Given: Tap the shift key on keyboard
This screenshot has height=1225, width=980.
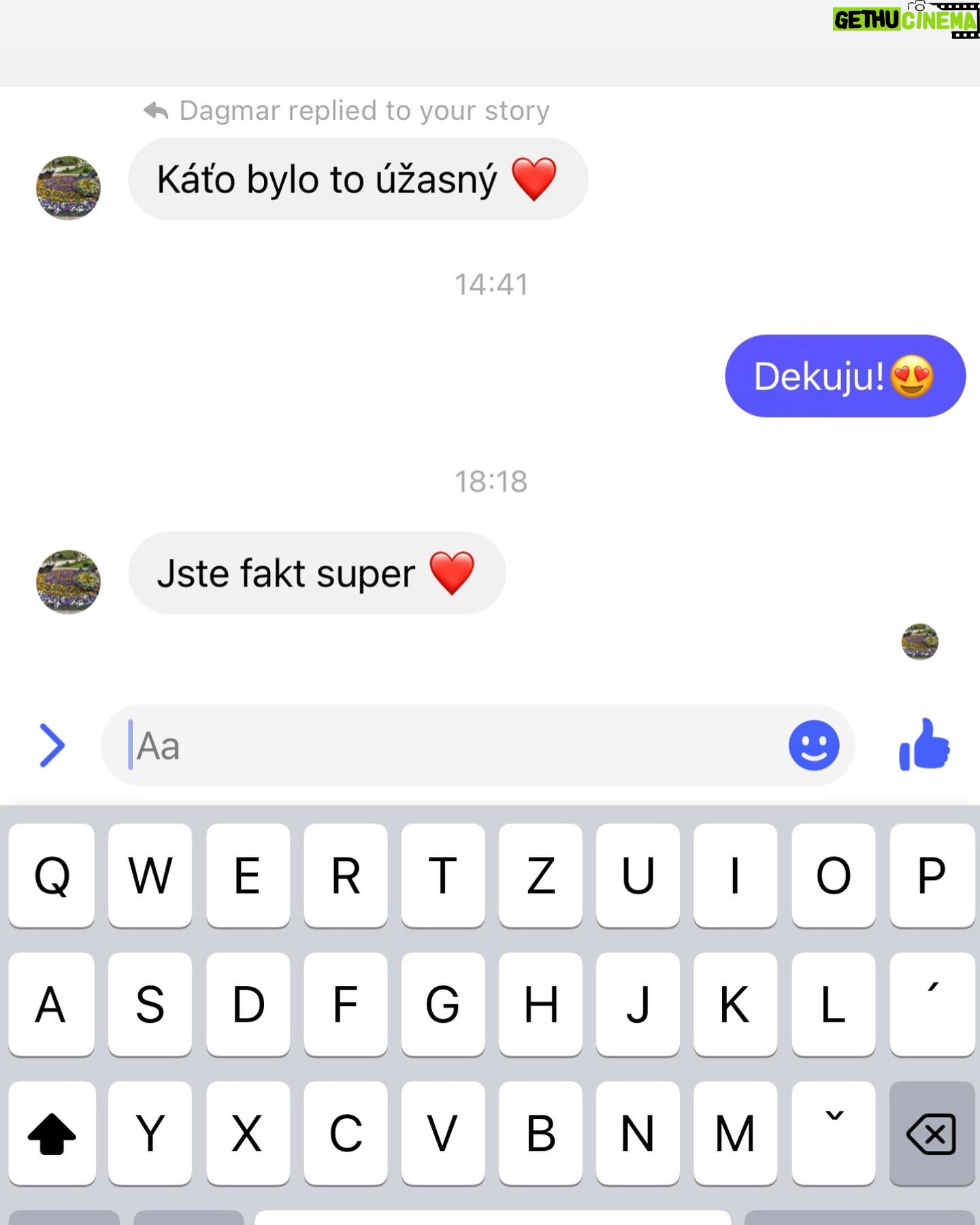Looking at the screenshot, I should pos(52,1133).
